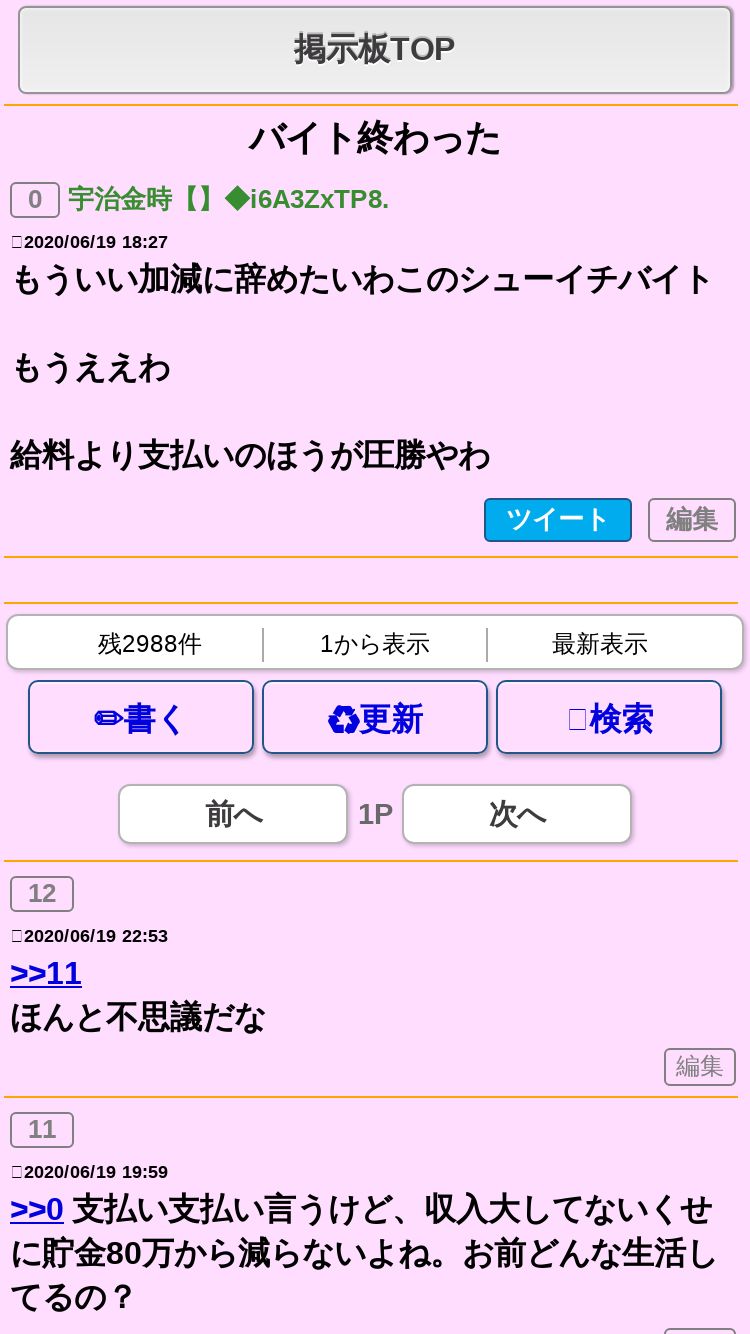Tap the post number 11 badge
Image resolution: width=750 pixels, height=1334 pixels.
tap(42, 1130)
